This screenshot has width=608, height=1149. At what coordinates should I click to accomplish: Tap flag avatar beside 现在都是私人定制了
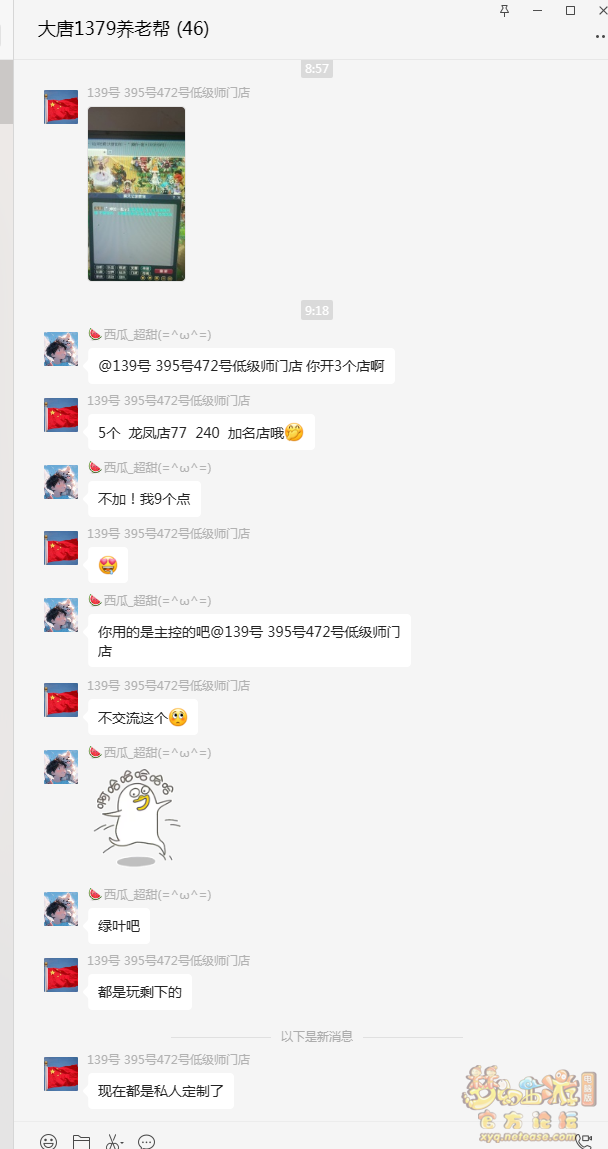[x=61, y=1074]
